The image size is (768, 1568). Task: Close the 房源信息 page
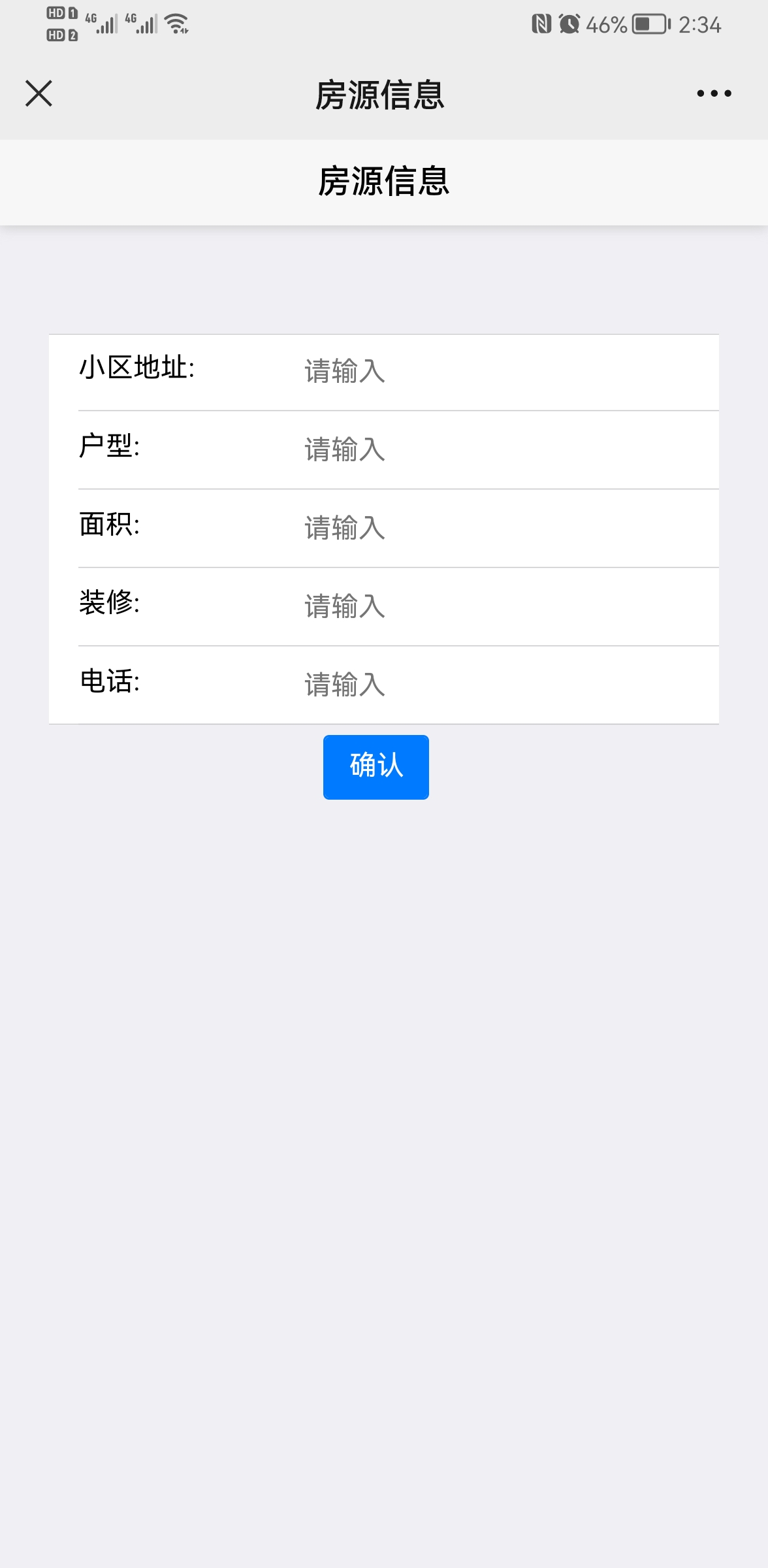(x=39, y=93)
